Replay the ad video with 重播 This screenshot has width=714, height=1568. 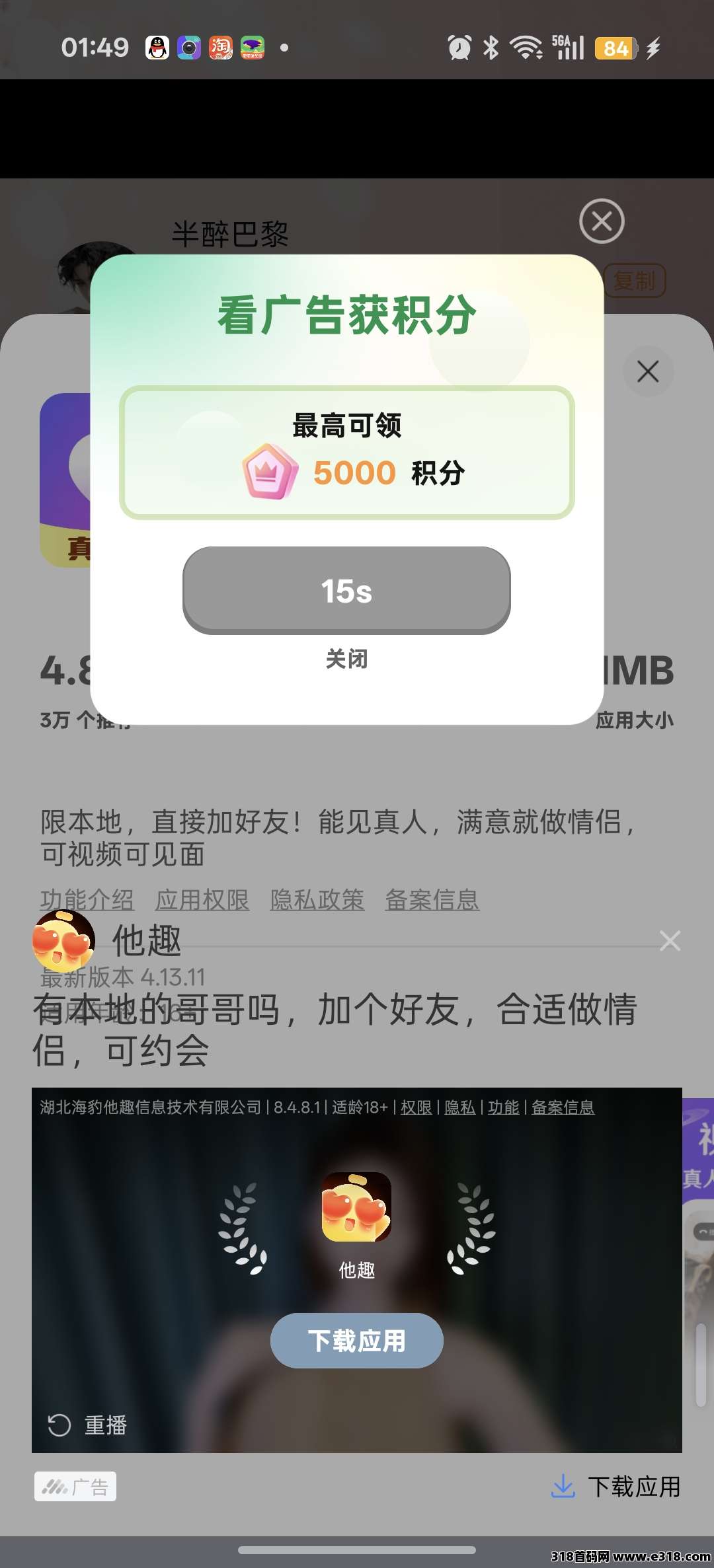pos(87,1425)
